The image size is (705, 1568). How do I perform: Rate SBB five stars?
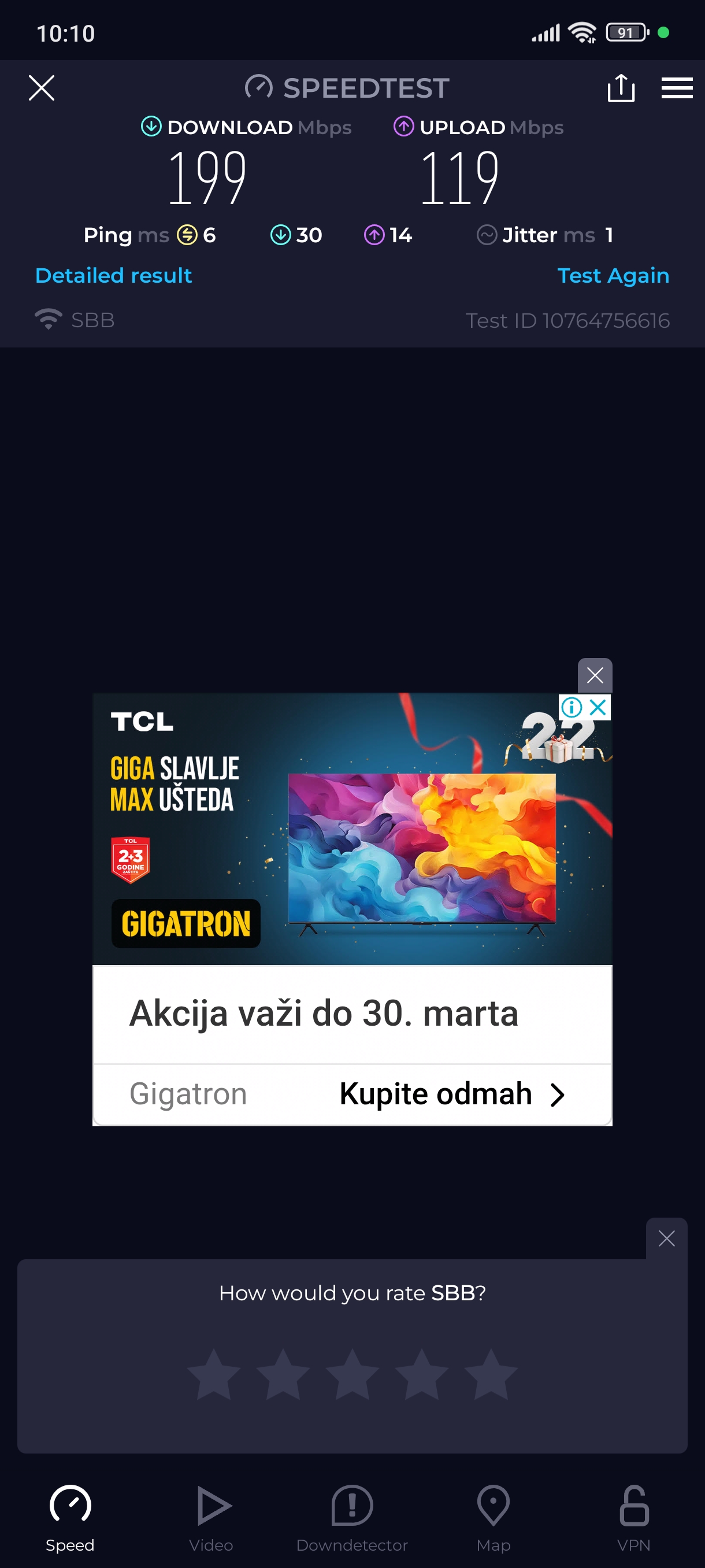pos(490,1374)
